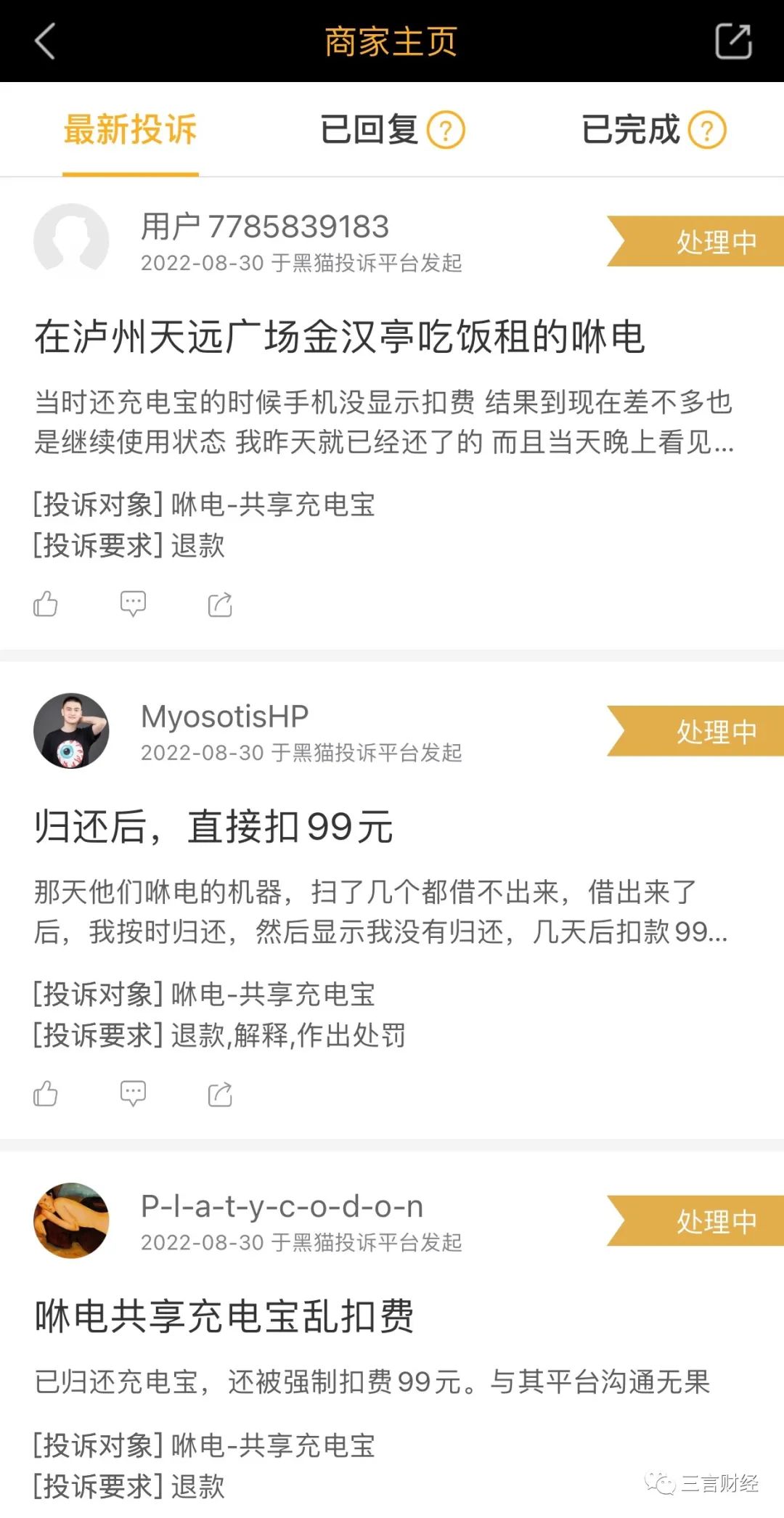Image resolution: width=784 pixels, height=1518 pixels.
Task: Switch to the 已回复 tab
Action: click(369, 130)
